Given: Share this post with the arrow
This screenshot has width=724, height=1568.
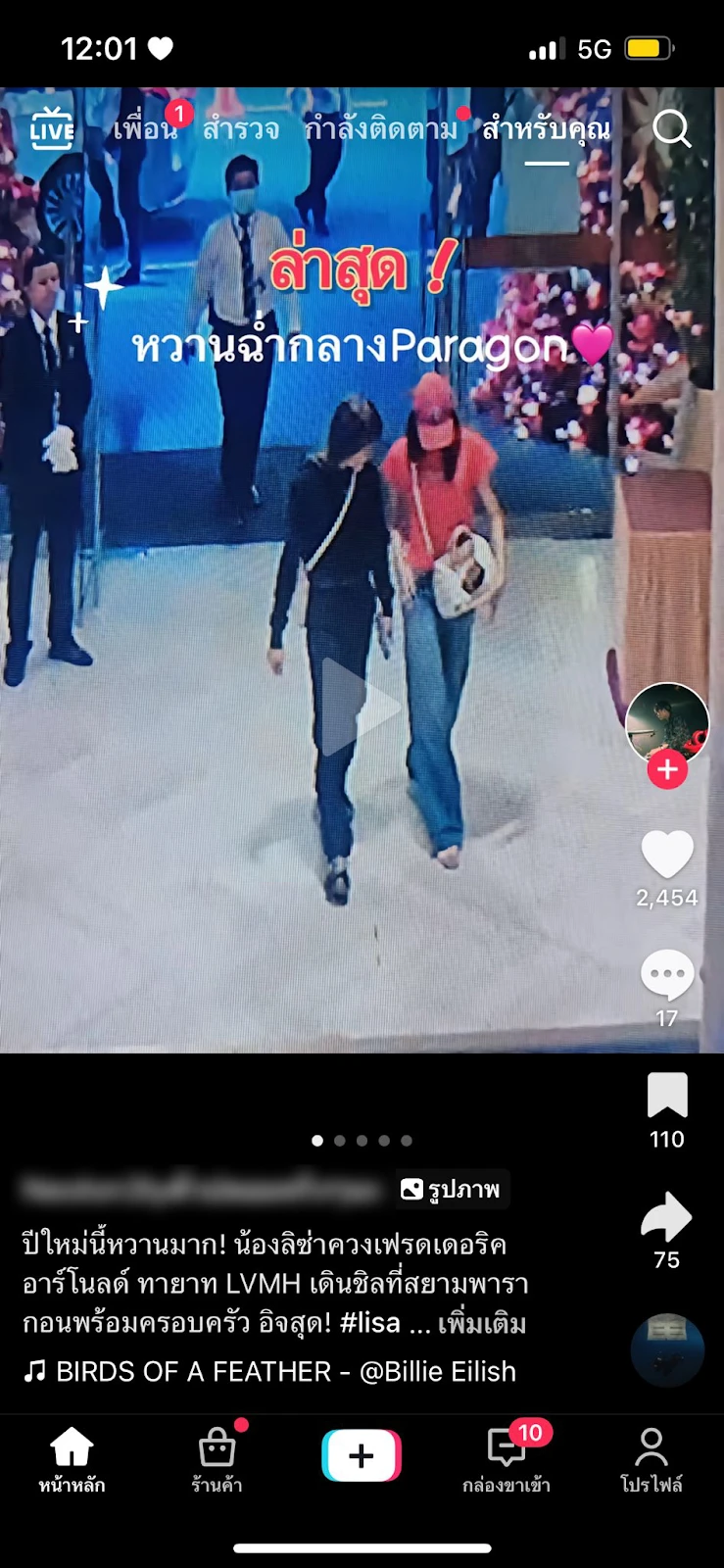Looking at the screenshot, I should click(x=666, y=1217).
